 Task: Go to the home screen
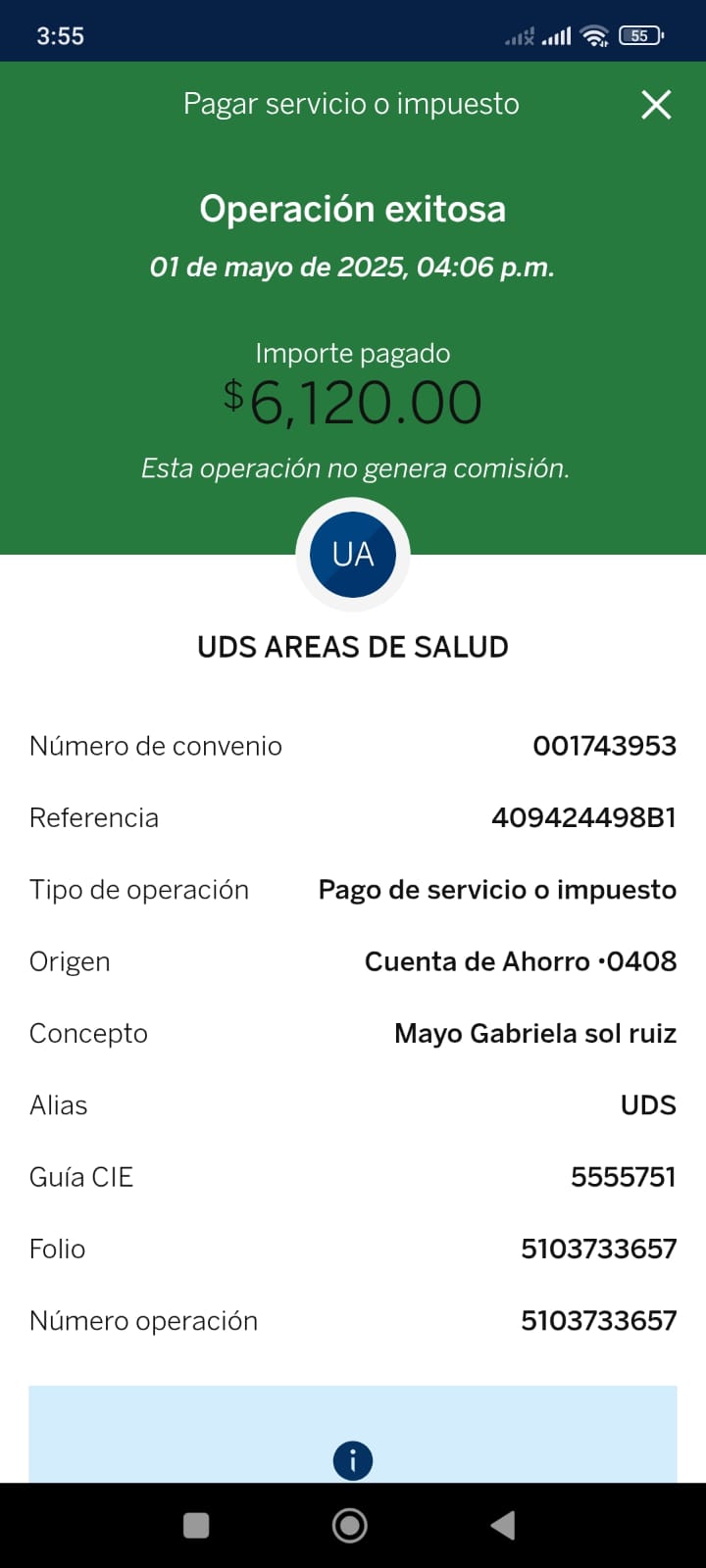350,1525
